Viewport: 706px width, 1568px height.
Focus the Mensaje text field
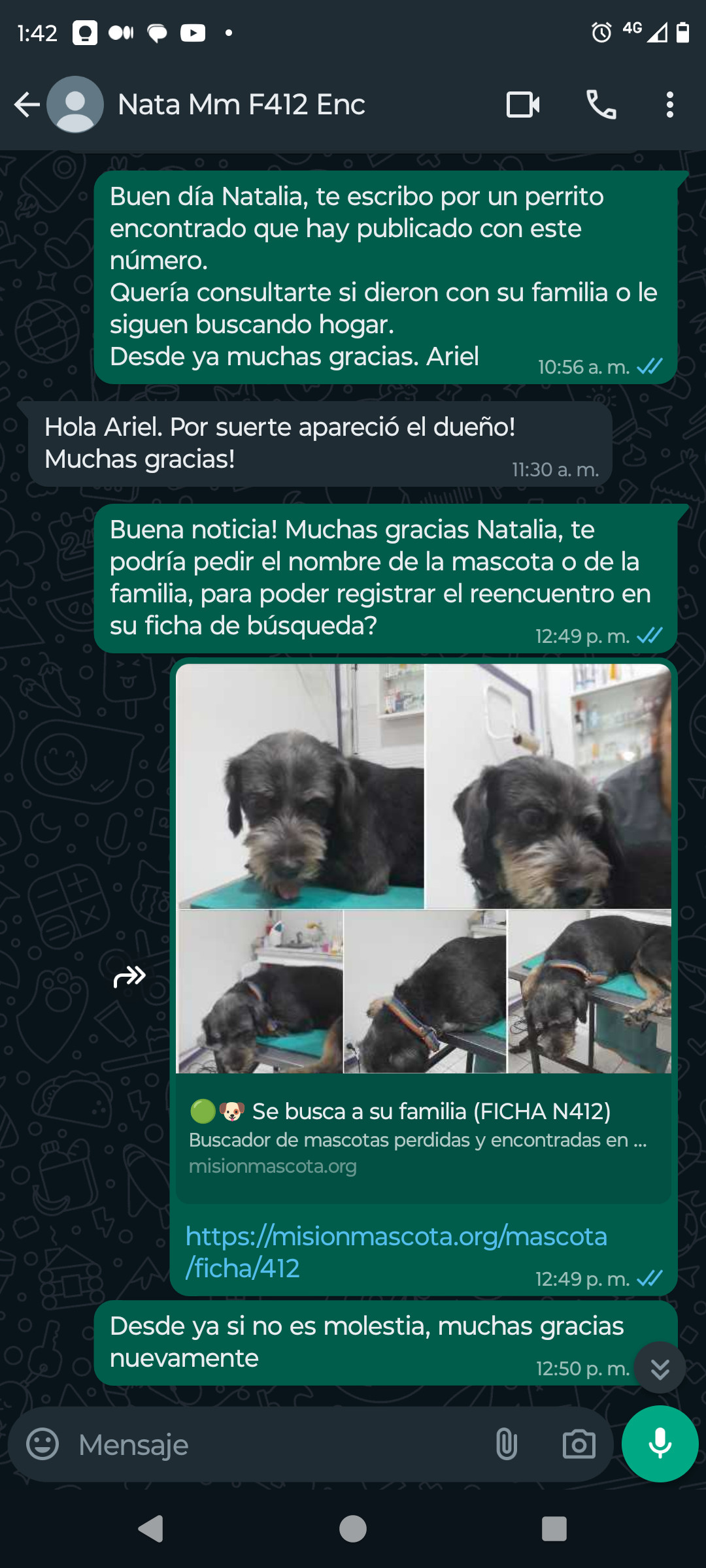click(275, 1444)
